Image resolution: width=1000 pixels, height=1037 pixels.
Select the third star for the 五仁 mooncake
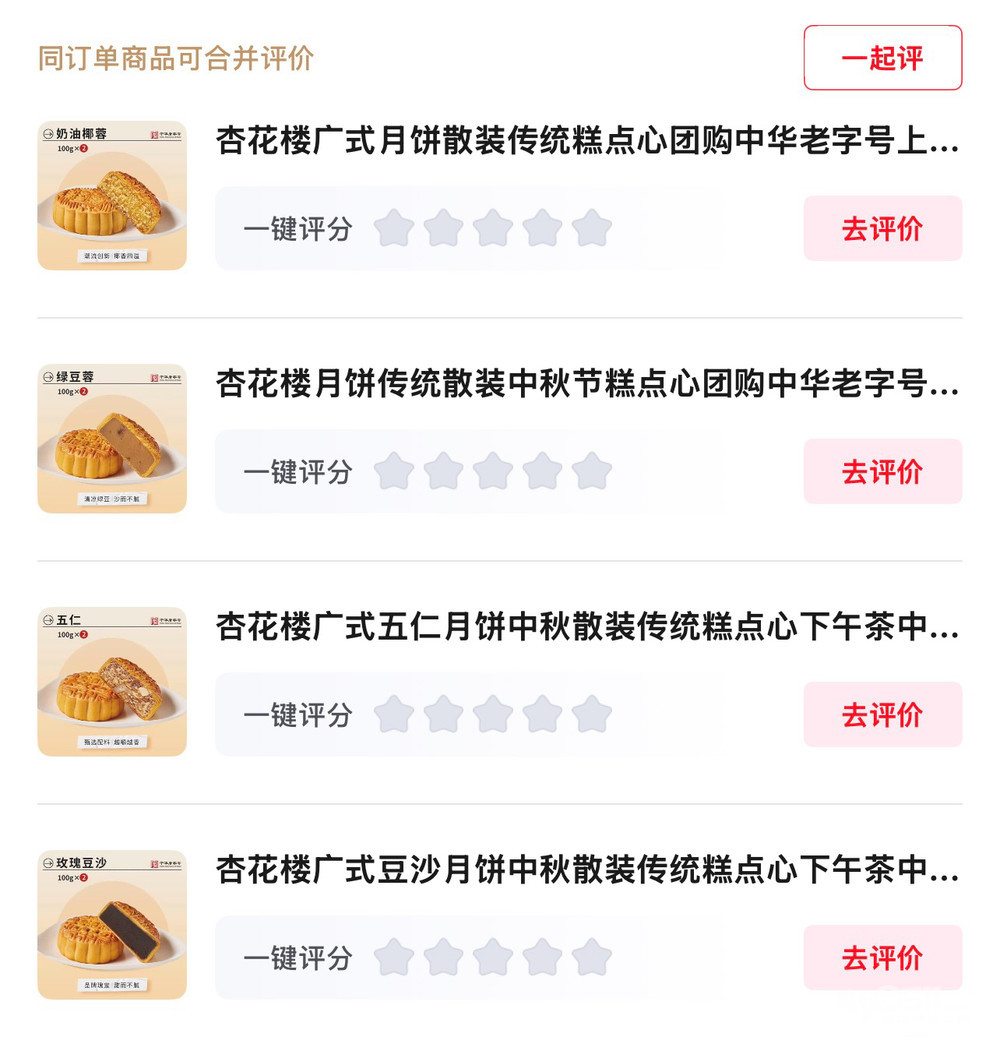pos(493,714)
